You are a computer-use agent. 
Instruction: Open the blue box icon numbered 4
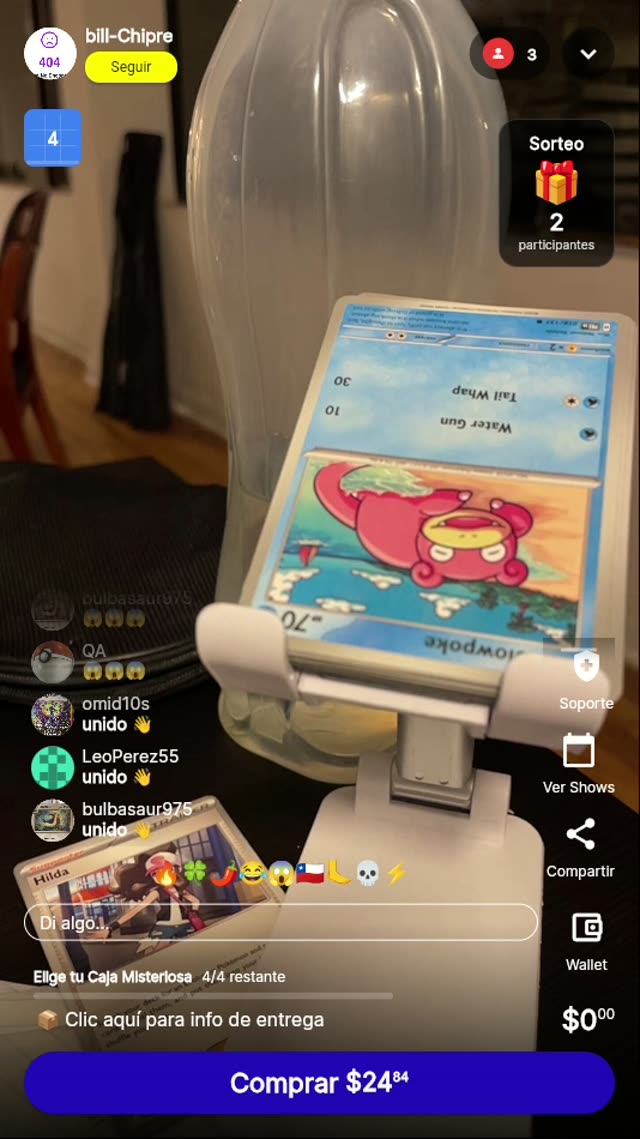(53, 139)
